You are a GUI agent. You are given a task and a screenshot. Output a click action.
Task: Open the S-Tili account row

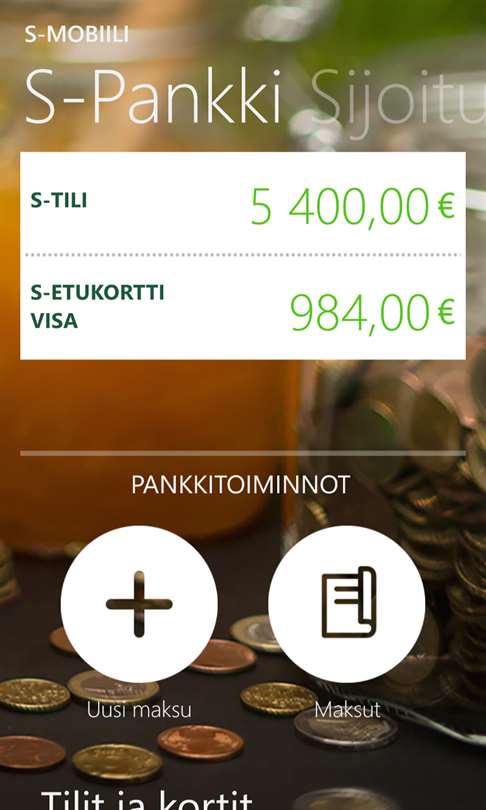coord(243,204)
